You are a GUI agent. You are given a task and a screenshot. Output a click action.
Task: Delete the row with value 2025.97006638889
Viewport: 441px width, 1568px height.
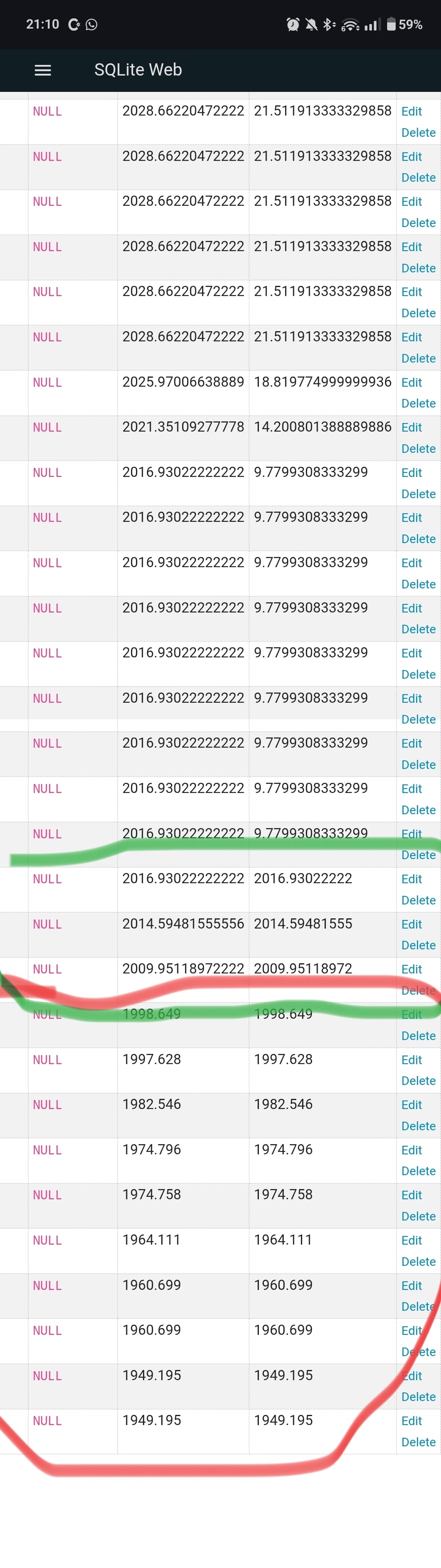418,403
